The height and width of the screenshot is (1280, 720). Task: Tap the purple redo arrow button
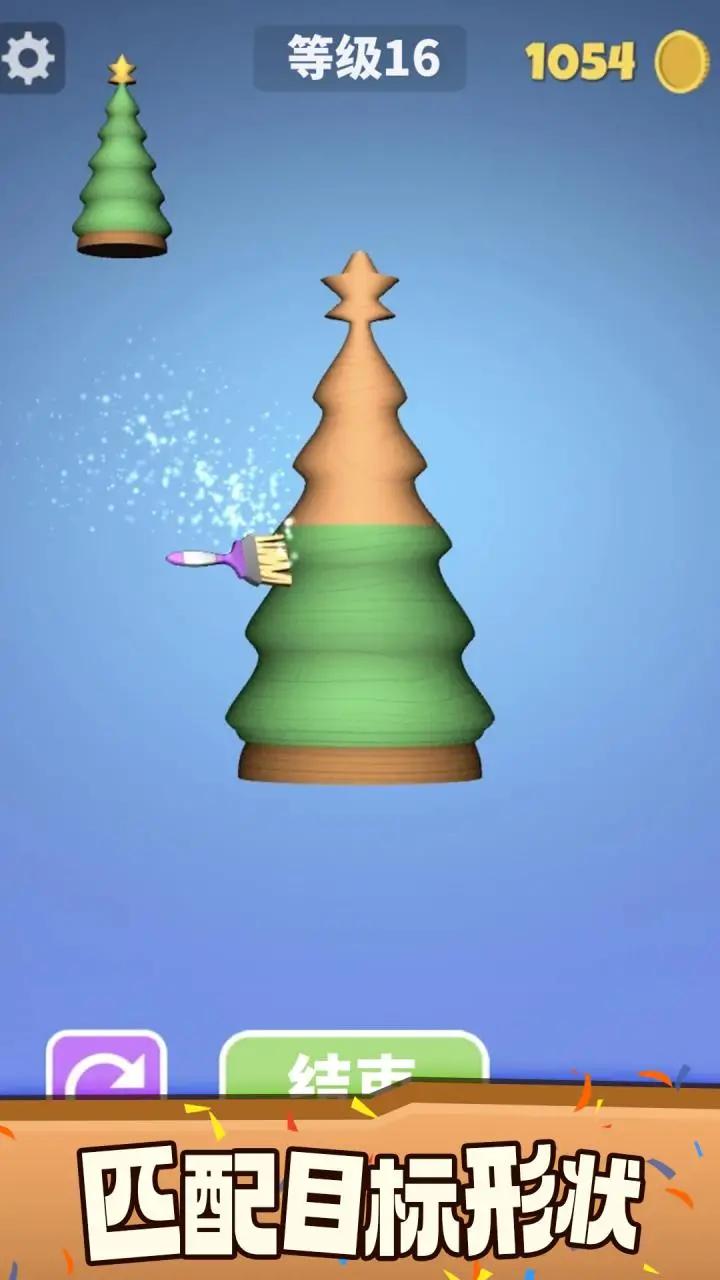tap(106, 1066)
